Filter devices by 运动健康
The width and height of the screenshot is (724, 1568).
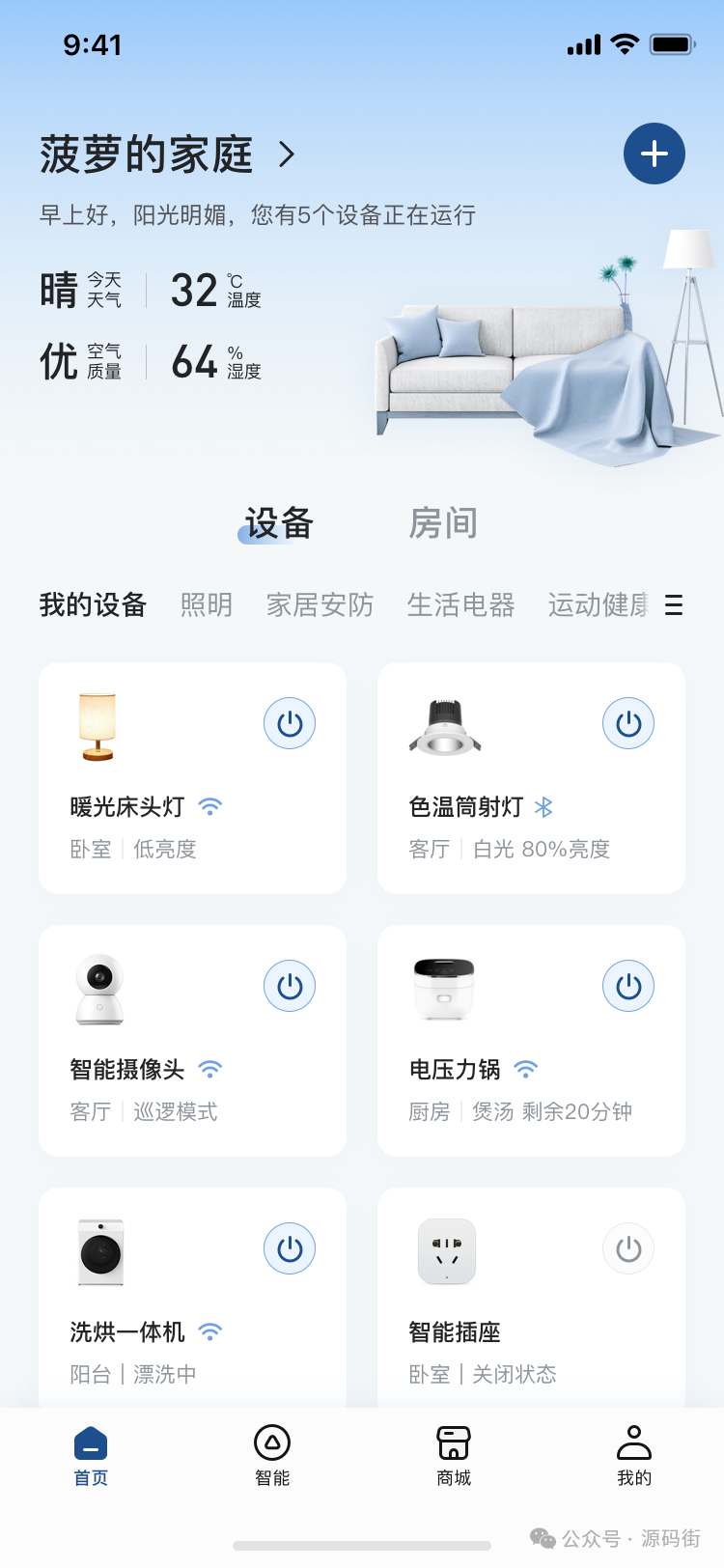(598, 605)
